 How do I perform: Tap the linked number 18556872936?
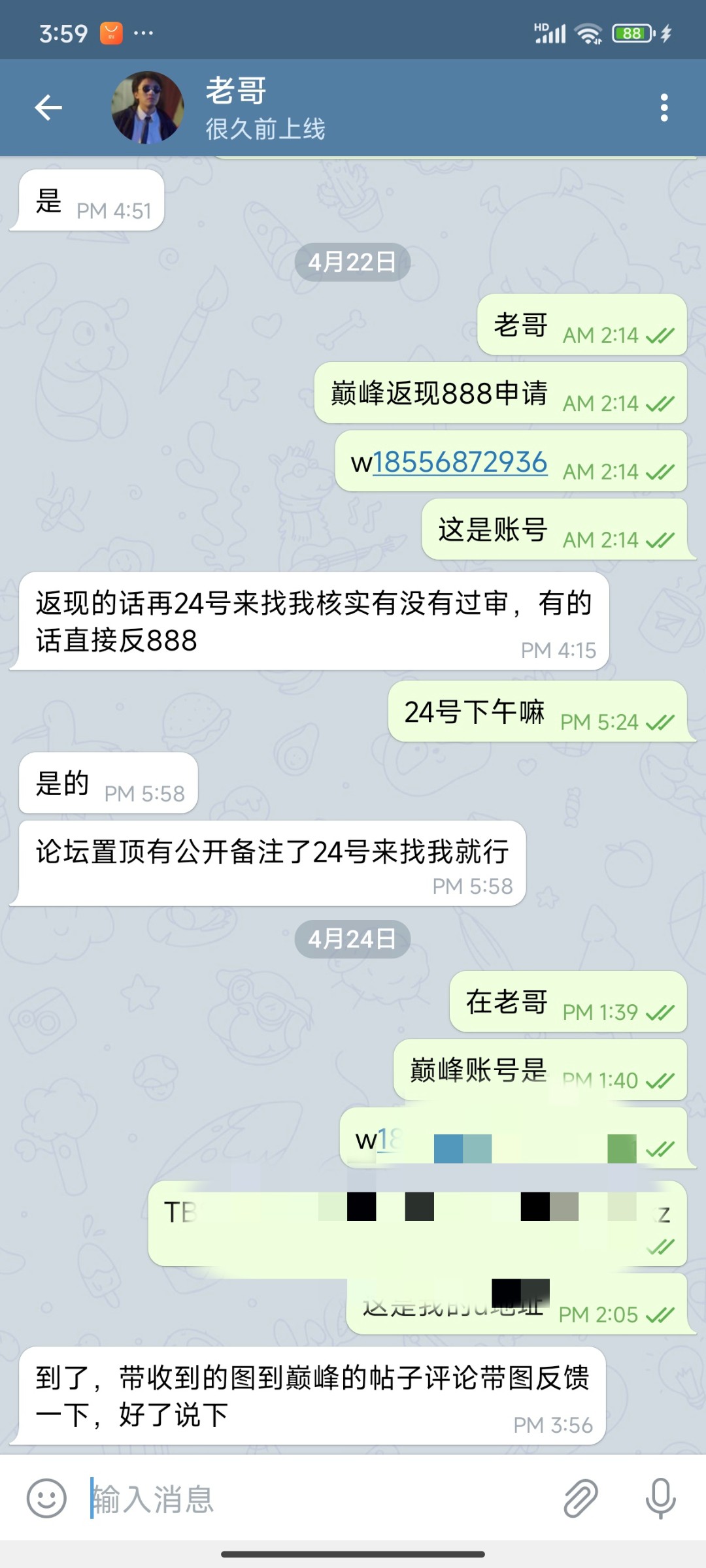(x=460, y=462)
